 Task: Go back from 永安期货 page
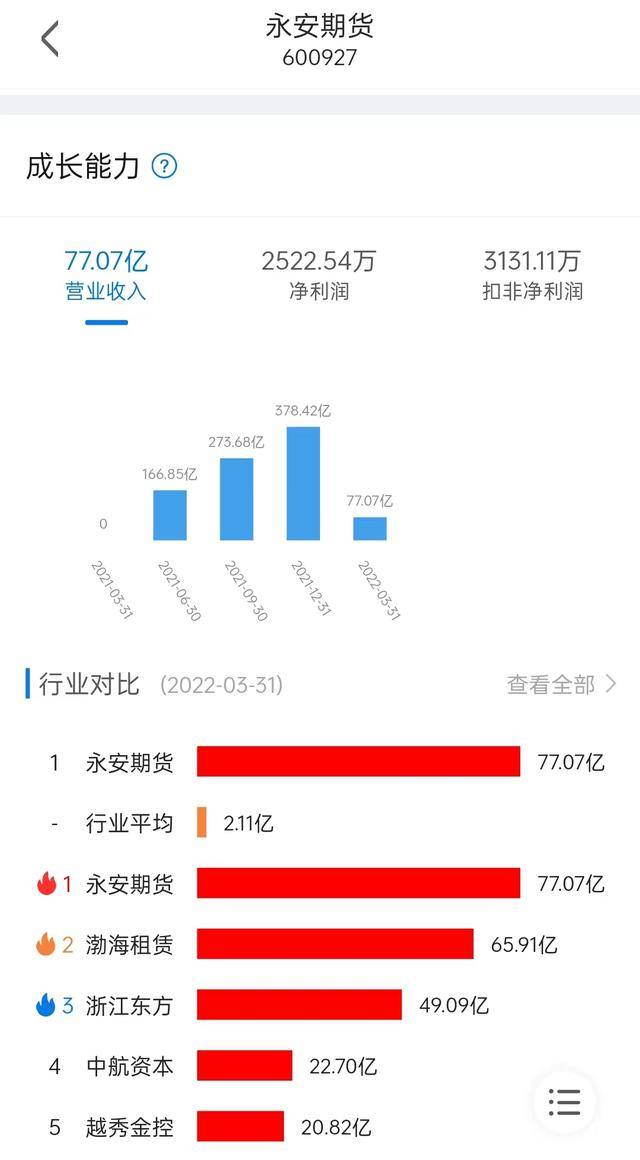(x=50, y=40)
